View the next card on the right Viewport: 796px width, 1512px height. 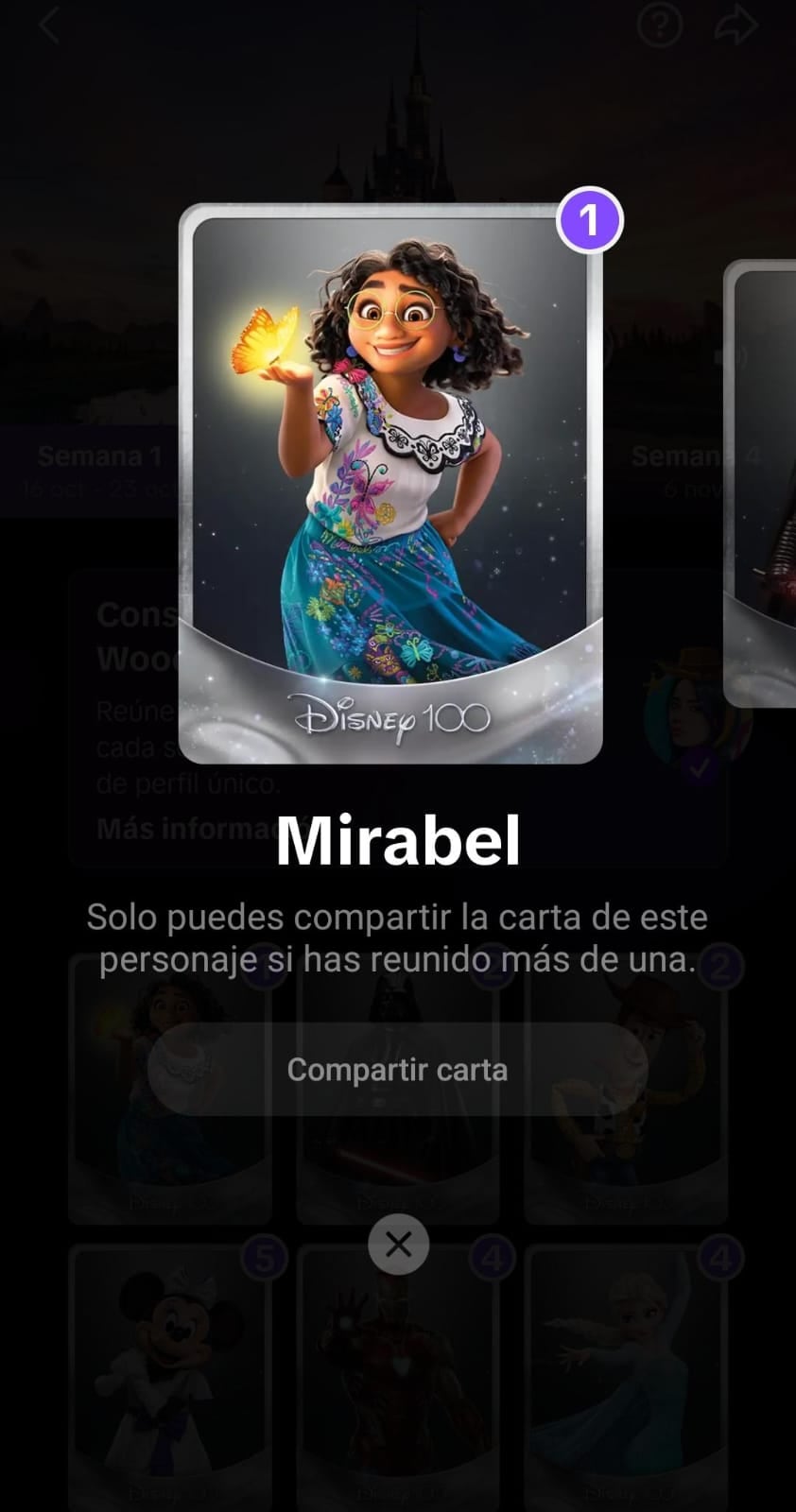(x=761, y=482)
